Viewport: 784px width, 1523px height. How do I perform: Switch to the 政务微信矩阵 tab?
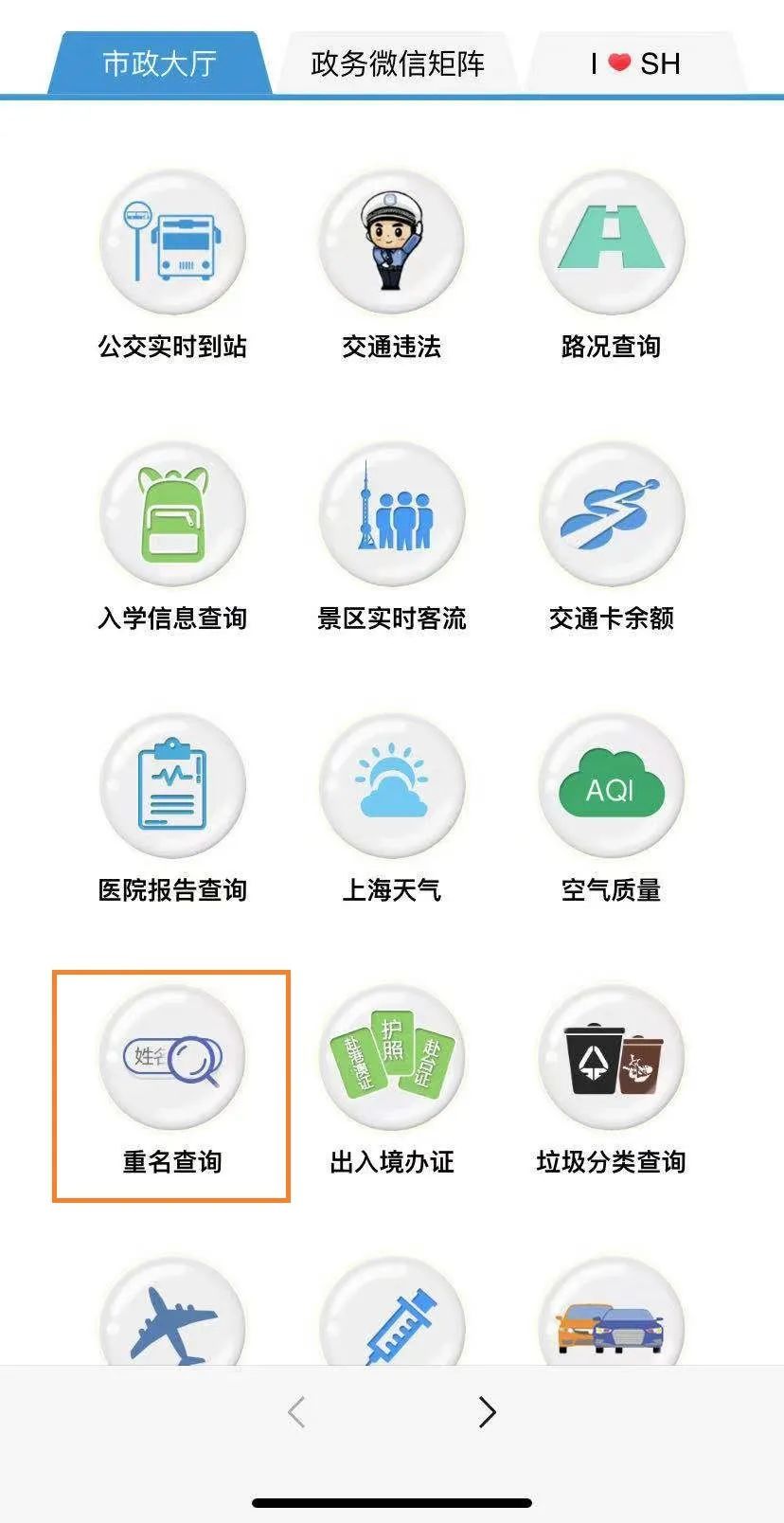pos(397,63)
